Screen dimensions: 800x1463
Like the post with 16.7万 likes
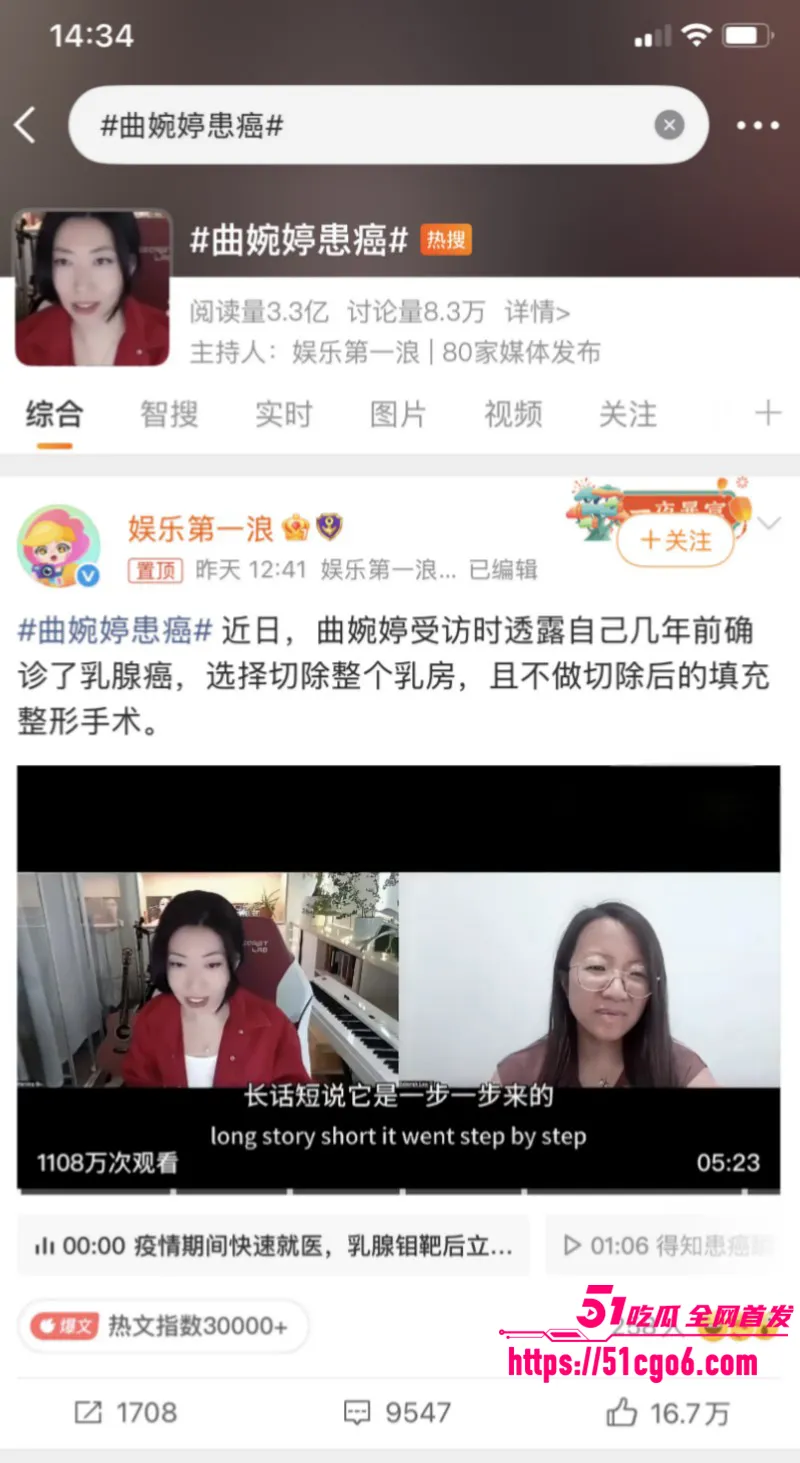(668, 1413)
